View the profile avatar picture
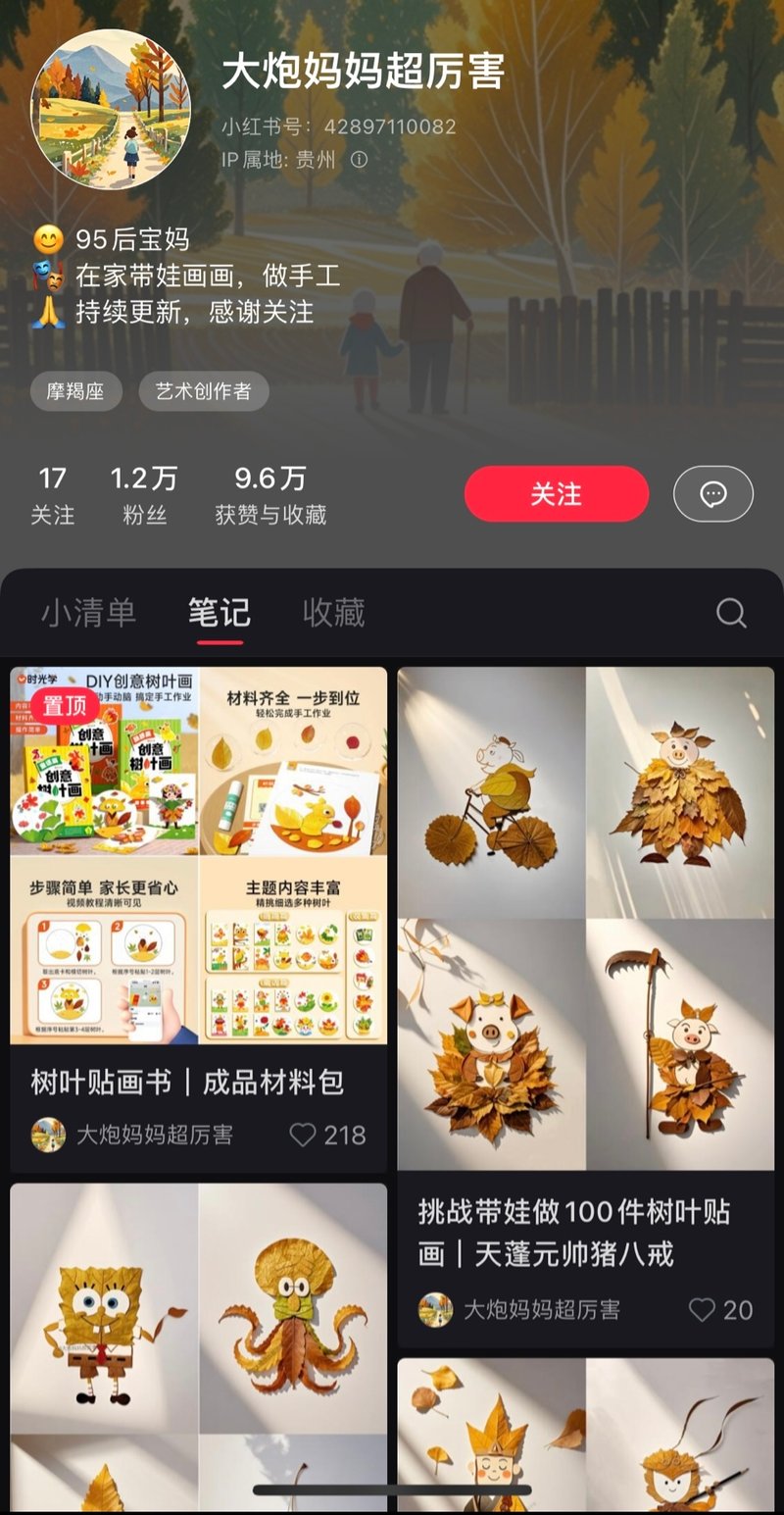This screenshot has width=784, height=1515. click(x=111, y=110)
